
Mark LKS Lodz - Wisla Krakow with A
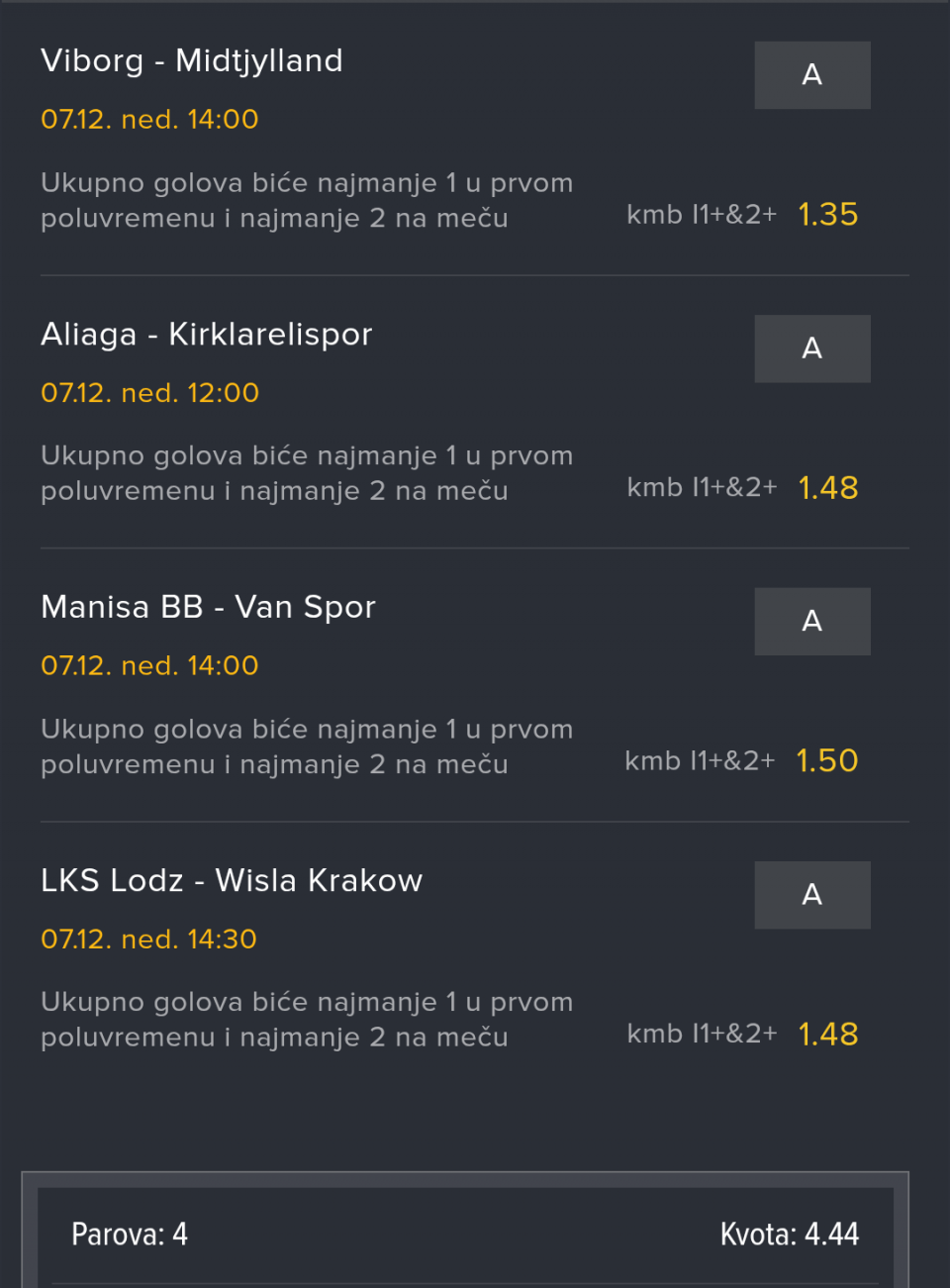(x=811, y=895)
